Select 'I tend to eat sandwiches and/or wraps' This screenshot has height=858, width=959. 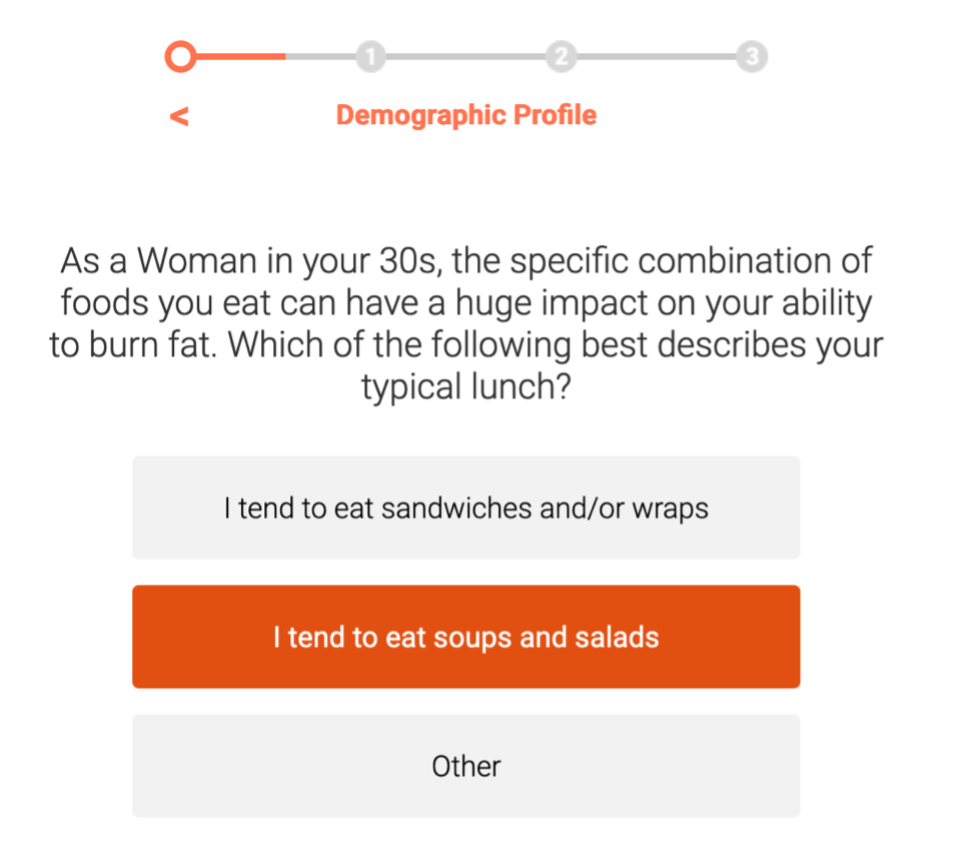[466, 508]
